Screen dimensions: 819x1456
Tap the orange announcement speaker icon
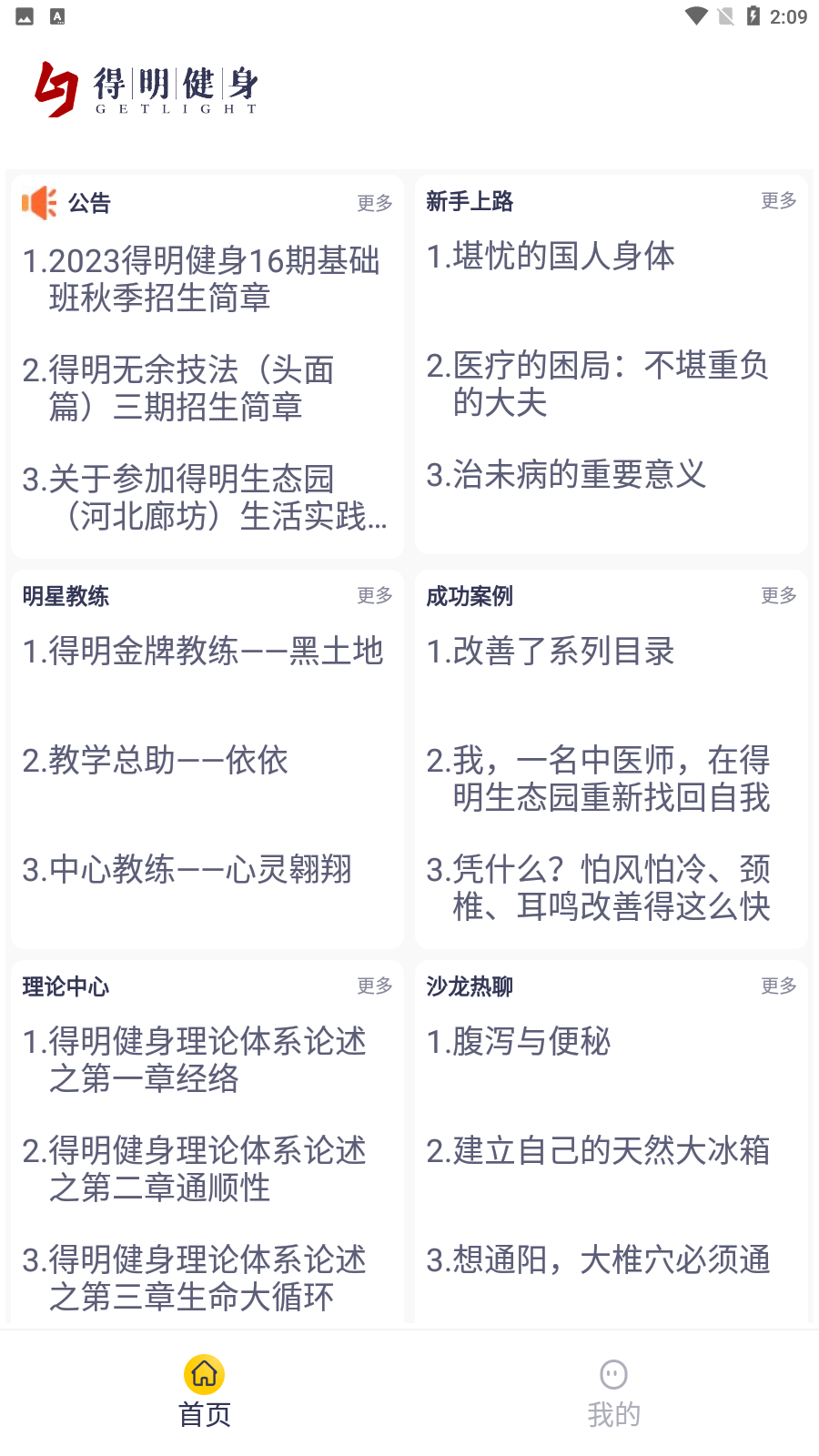tap(38, 202)
